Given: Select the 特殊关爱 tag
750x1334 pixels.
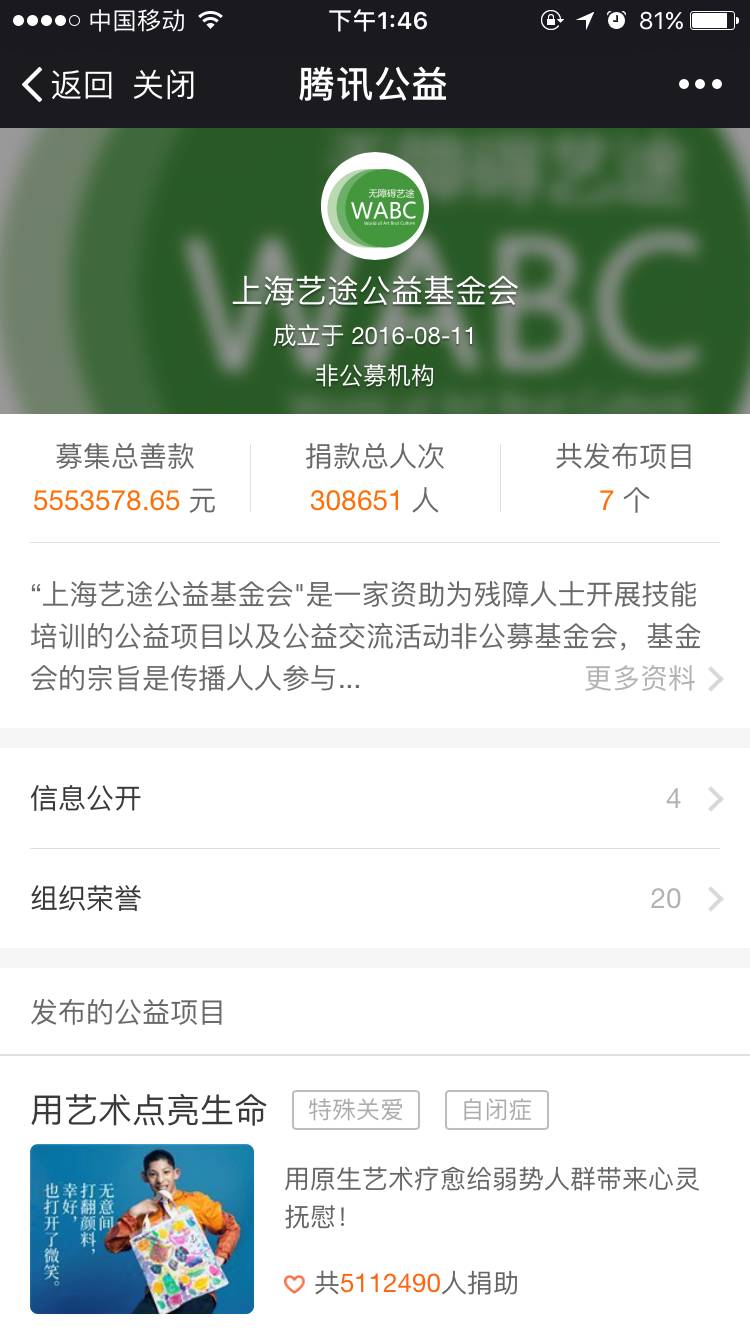Looking at the screenshot, I should pos(355,1110).
